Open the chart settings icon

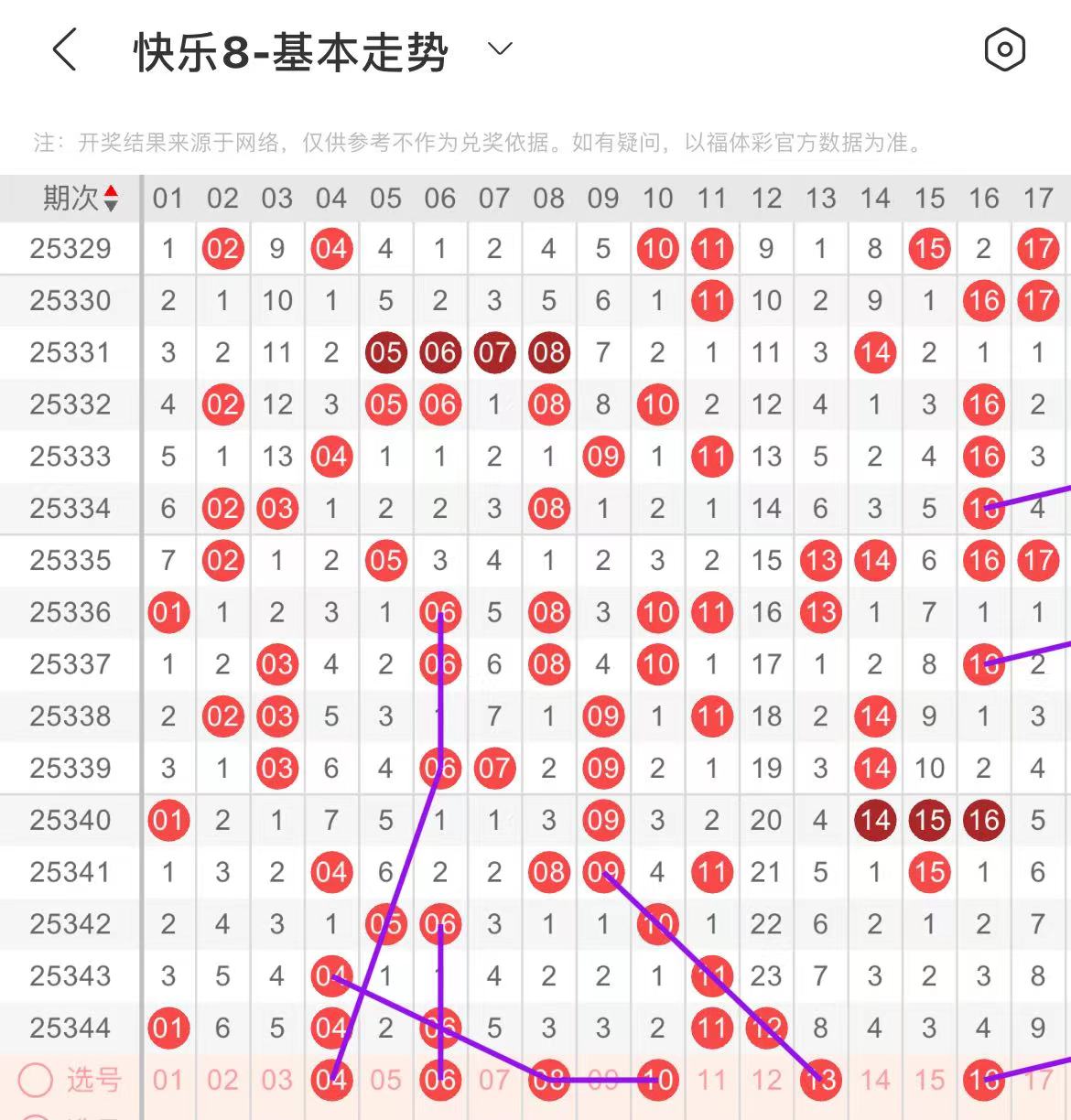pos(1004,49)
